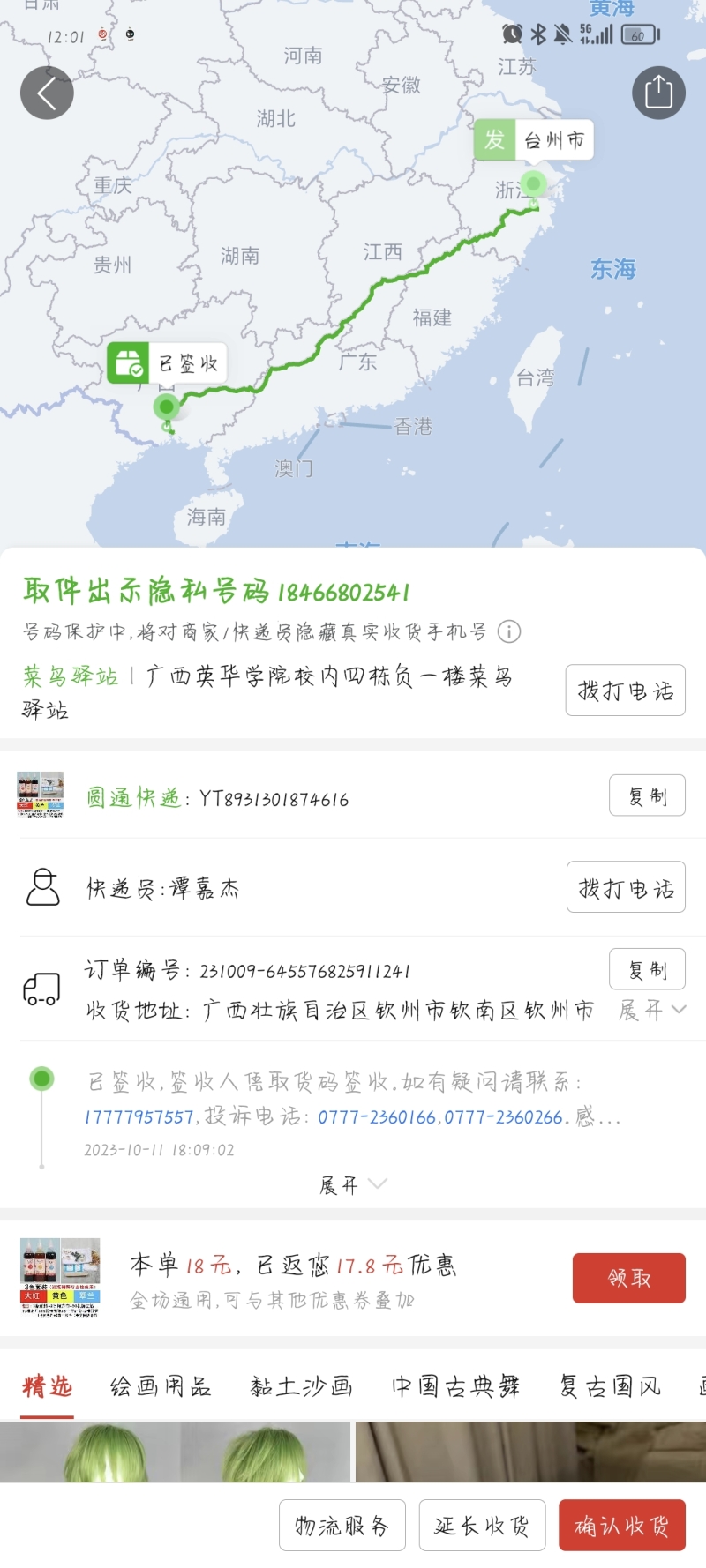Switch to the 中国古典舞 tab
This screenshot has height=1568, width=706.
(455, 1386)
